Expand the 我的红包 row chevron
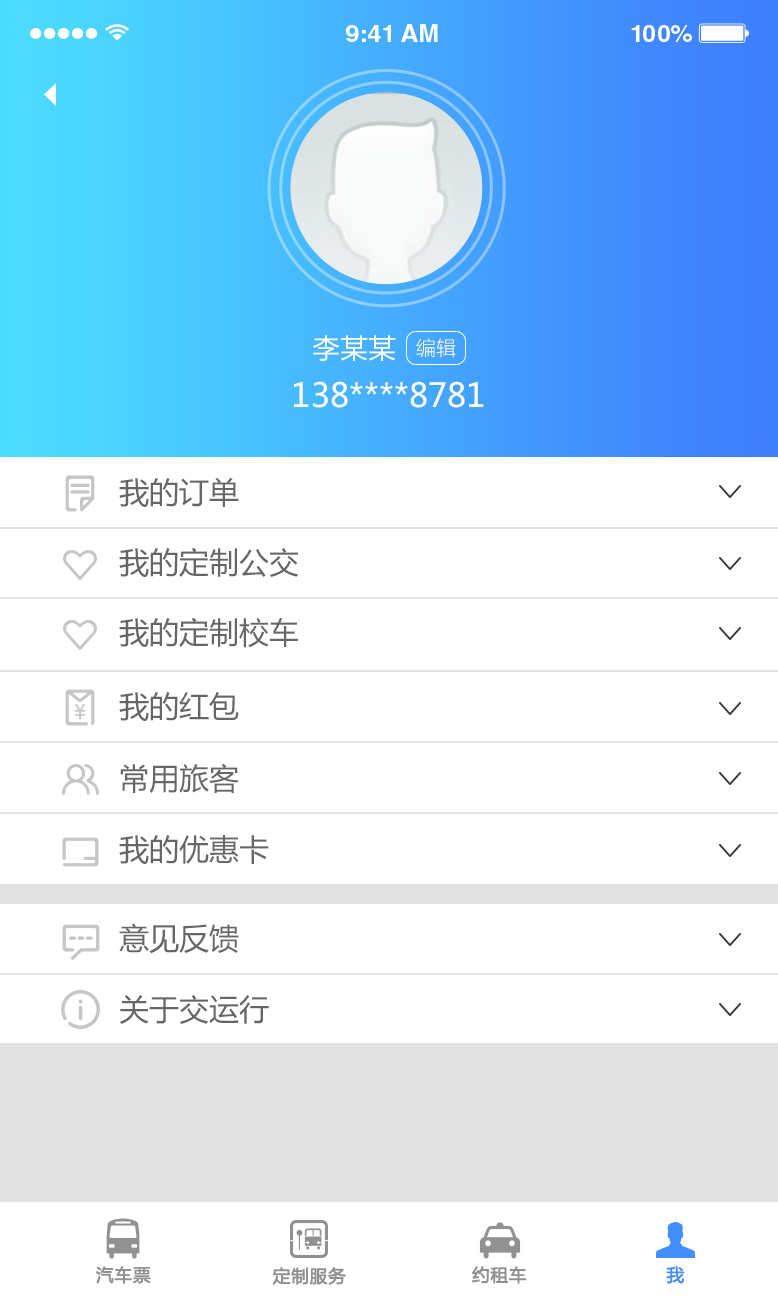The width and height of the screenshot is (778, 1296). [729, 707]
